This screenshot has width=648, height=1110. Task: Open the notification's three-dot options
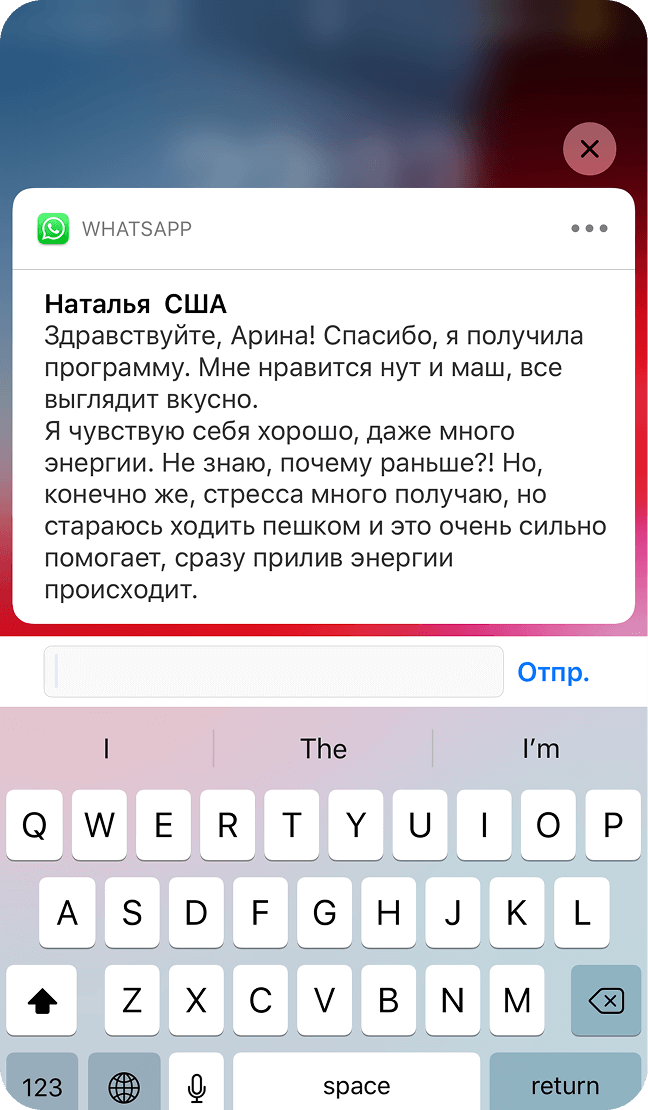[x=589, y=229]
